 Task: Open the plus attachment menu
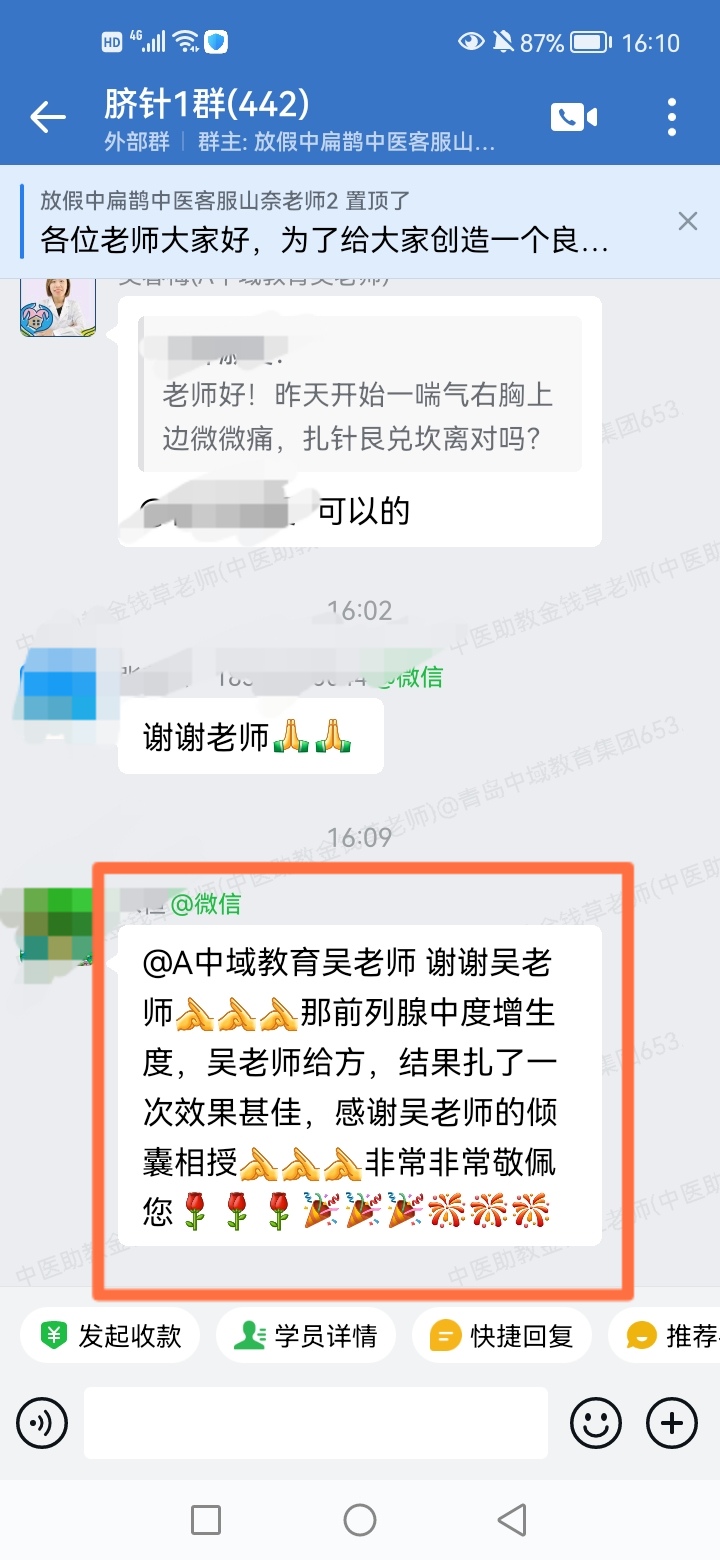tap(672, 1422)
